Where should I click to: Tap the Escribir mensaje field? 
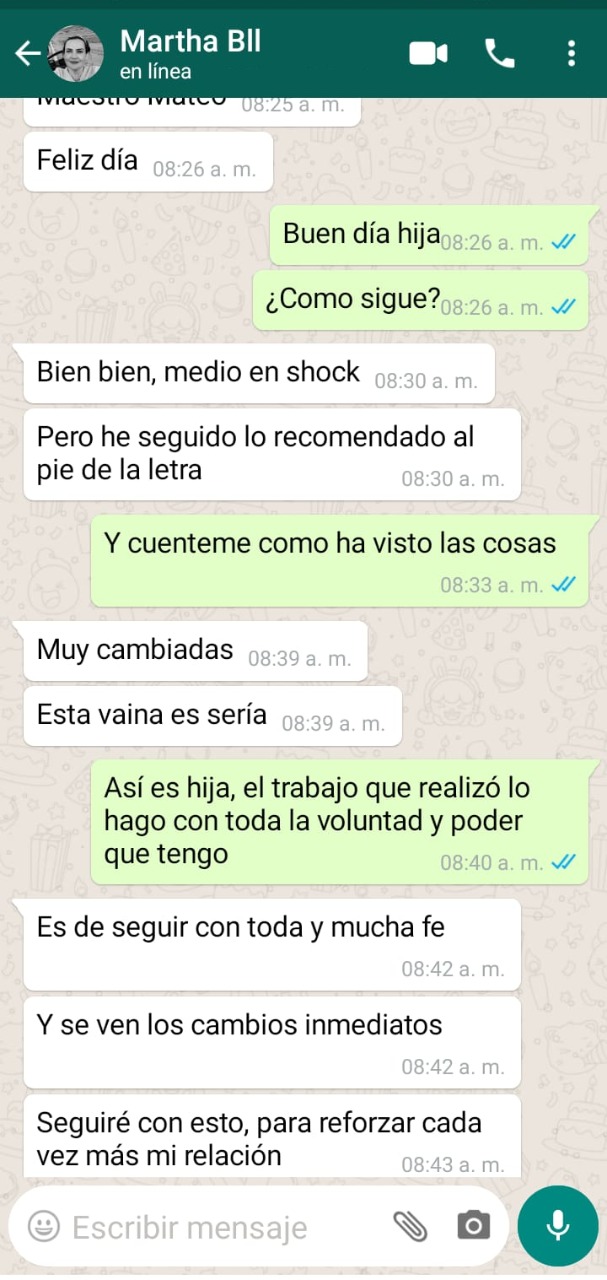click(x=220, y=1226)
